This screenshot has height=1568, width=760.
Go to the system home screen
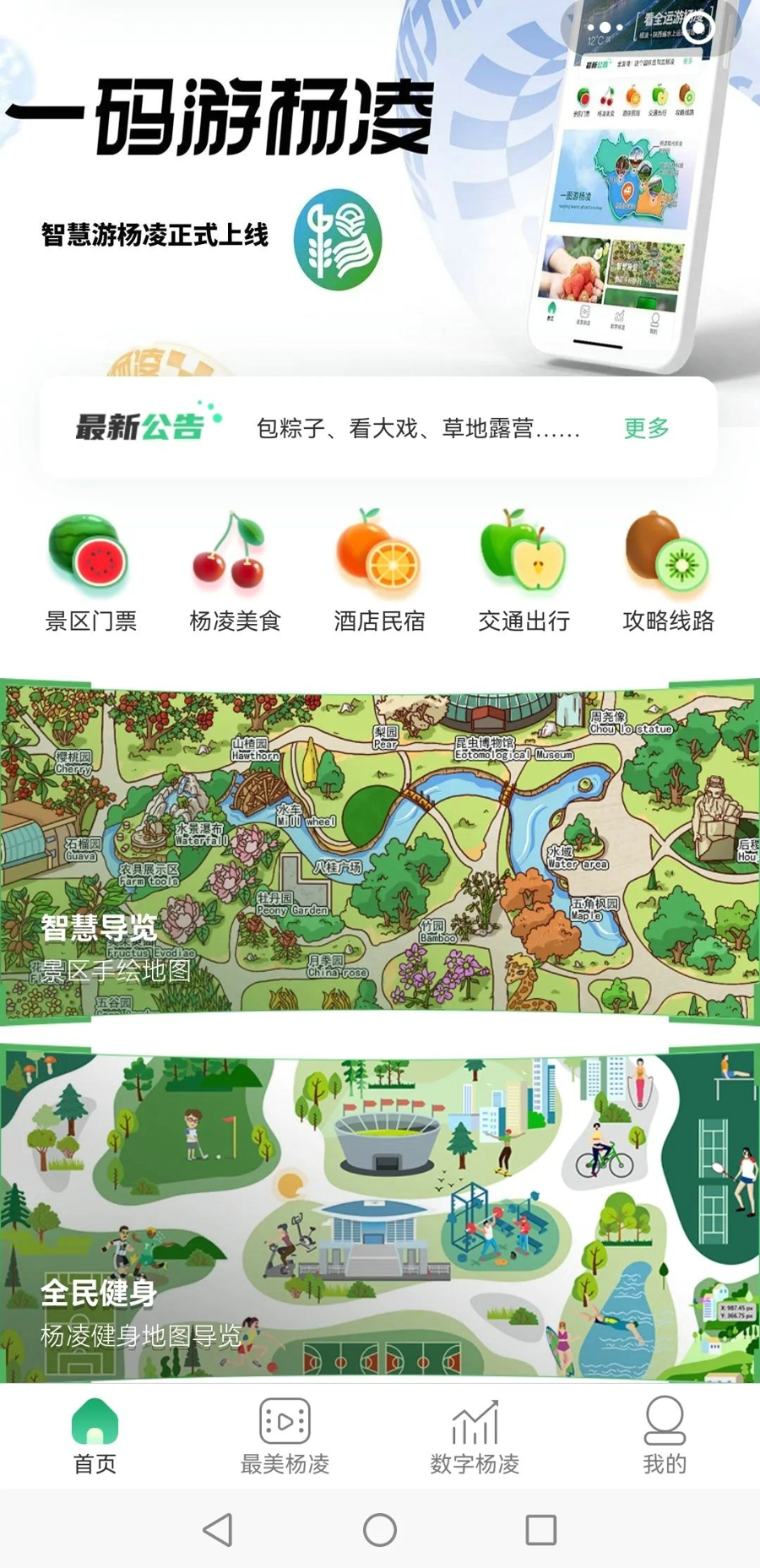click(x=380, y=1529)
